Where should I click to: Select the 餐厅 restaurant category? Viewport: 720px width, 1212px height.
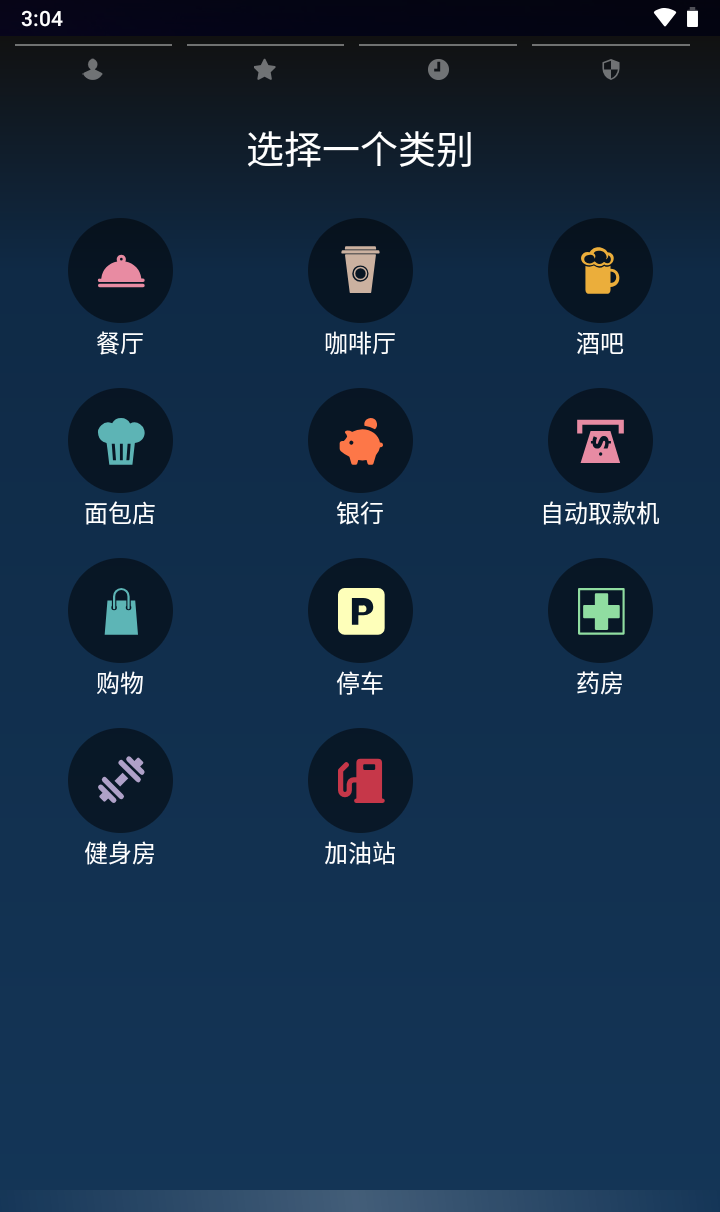point(120,270)
